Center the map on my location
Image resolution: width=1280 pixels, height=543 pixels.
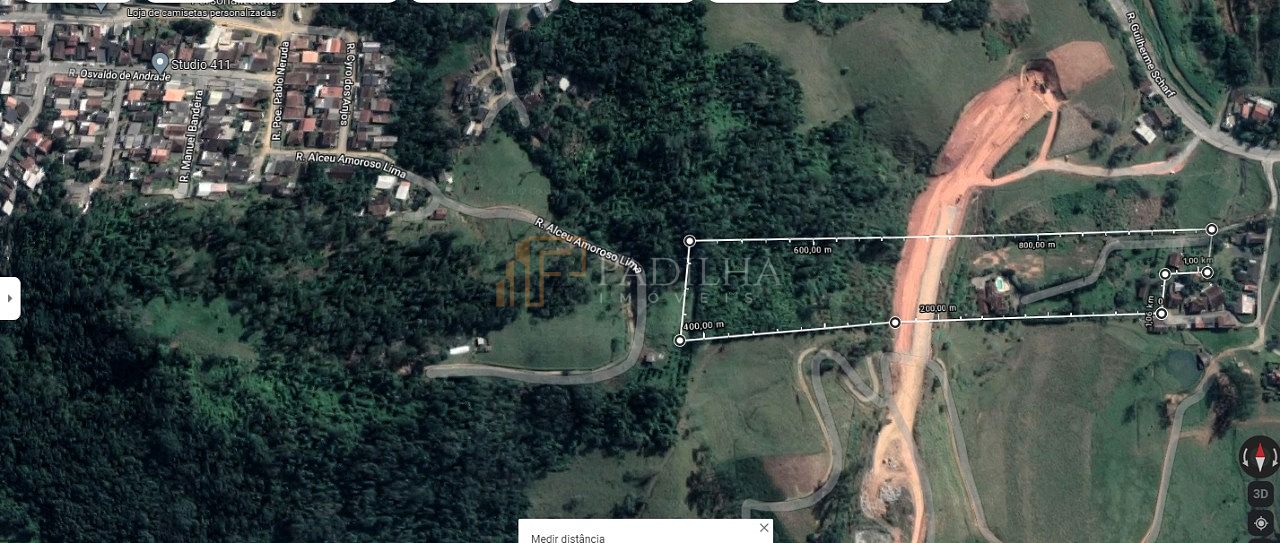click(x=1260, y=524)
